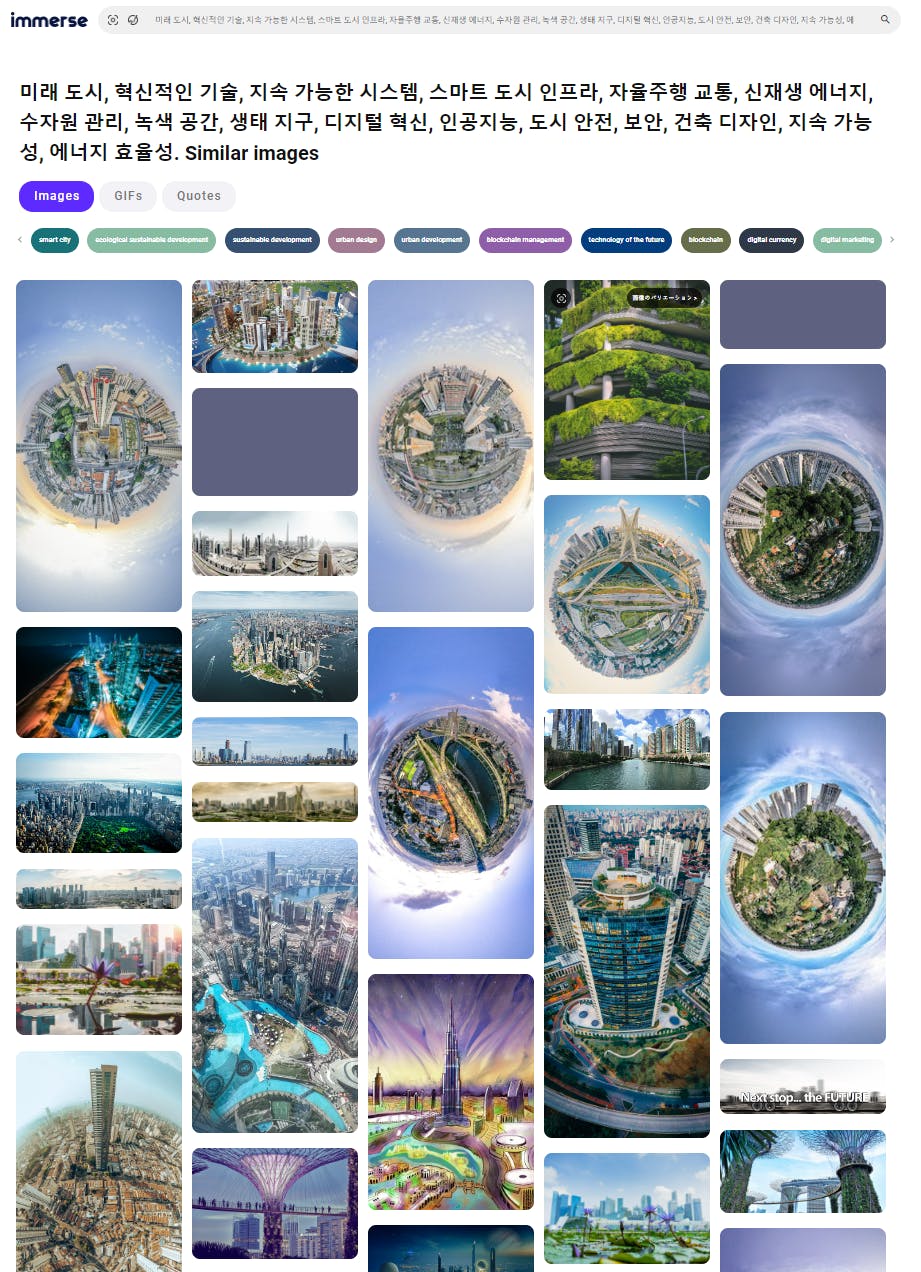This screenshot has width=921, height=1272.
Task: Select the digital currency chip
Action: pyautogui.click(x=771, y=240)
